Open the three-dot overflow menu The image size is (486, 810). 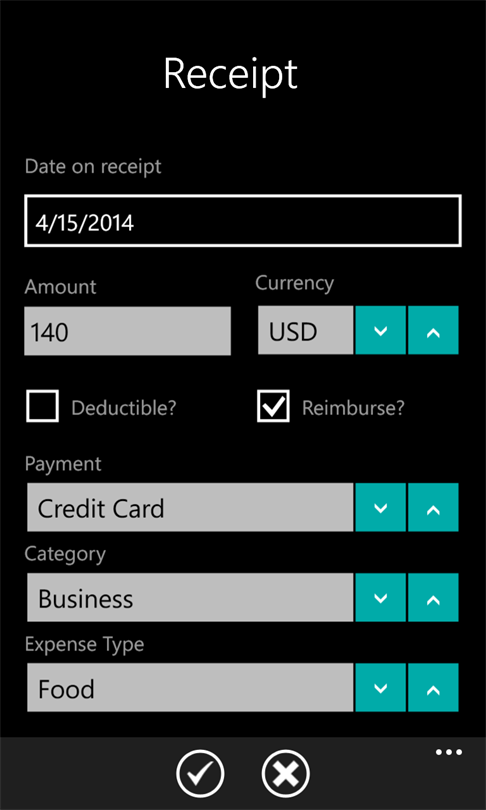click(x=449, y=752)
